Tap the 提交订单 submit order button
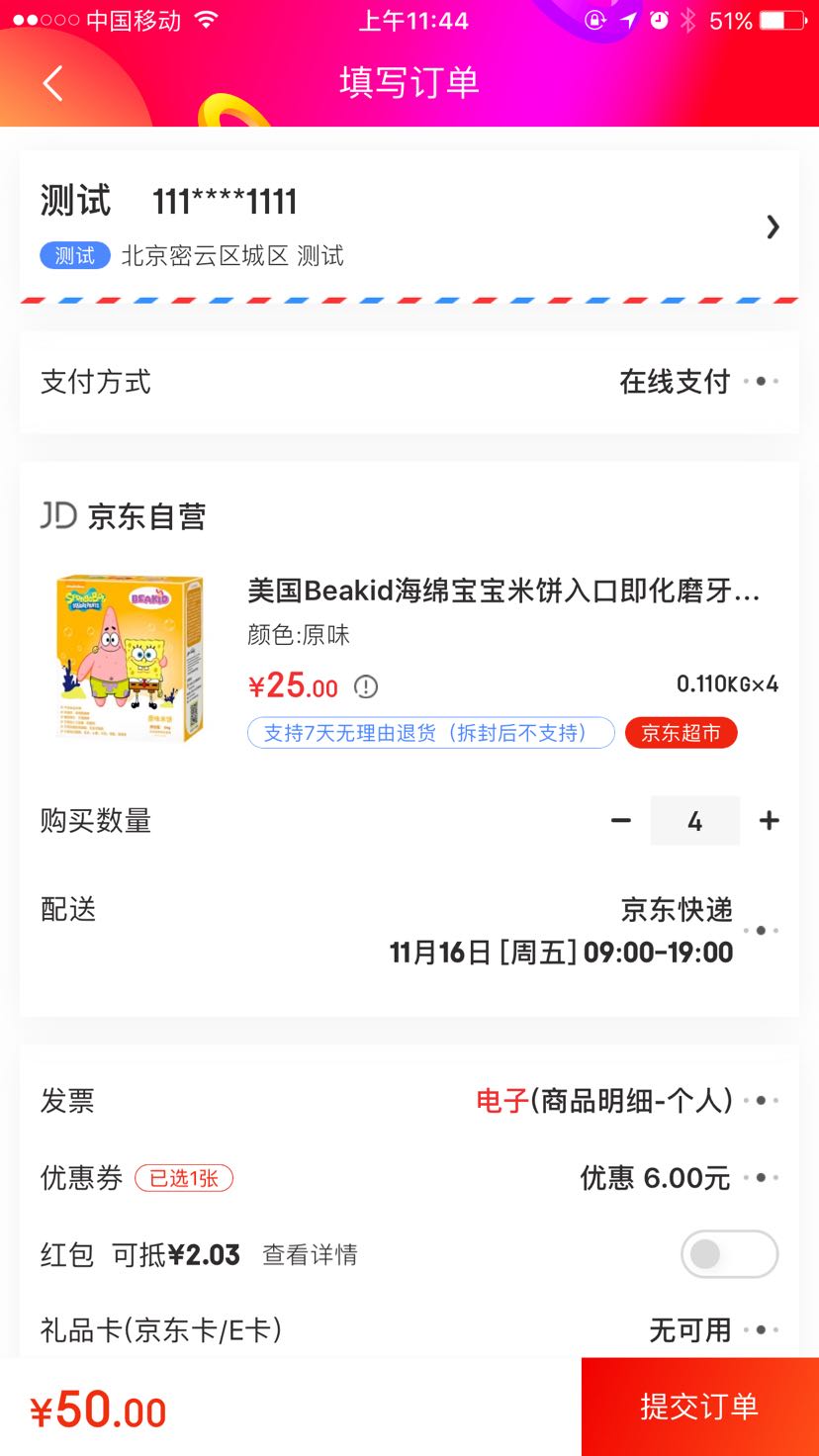 tap(700, 1406)
